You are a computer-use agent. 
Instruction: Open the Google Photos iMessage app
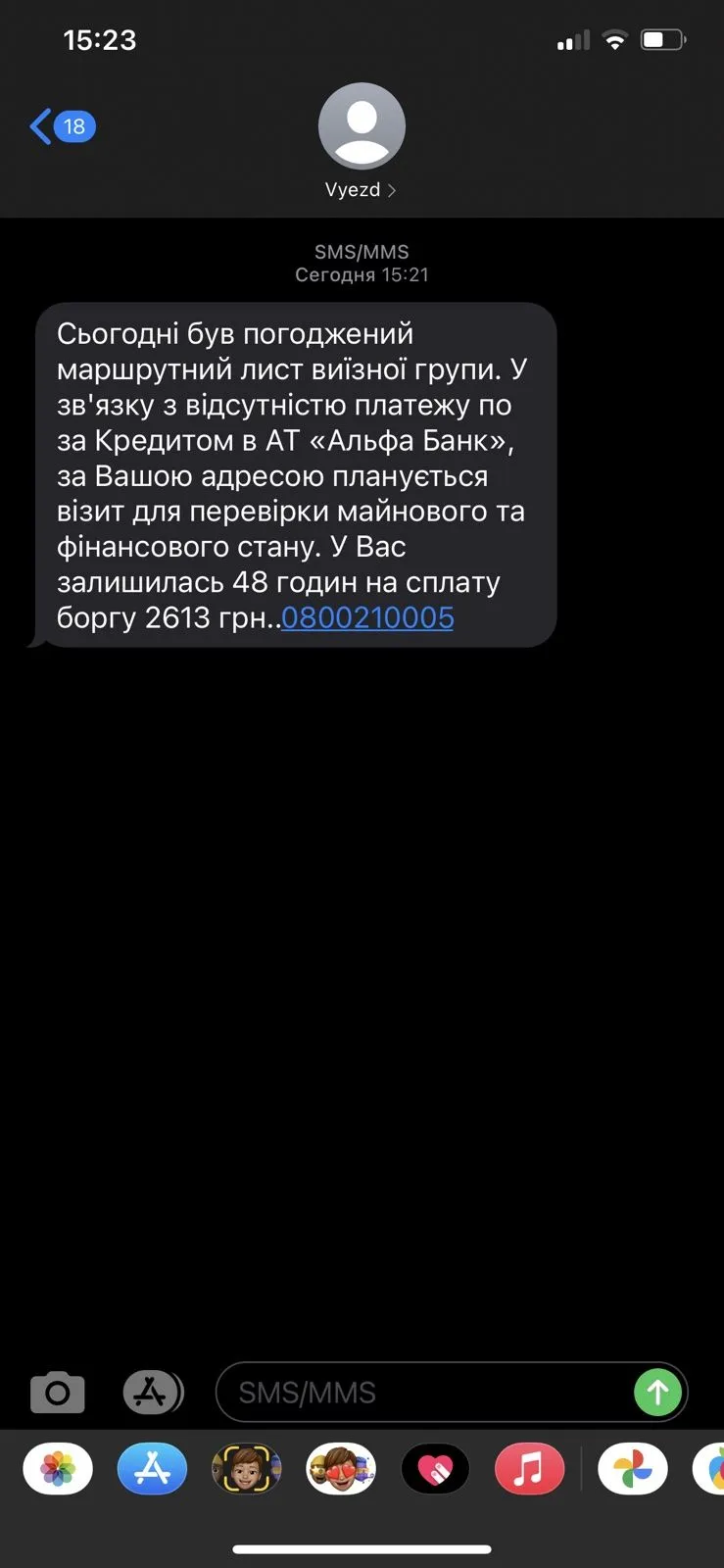[x=633, y=1469]
